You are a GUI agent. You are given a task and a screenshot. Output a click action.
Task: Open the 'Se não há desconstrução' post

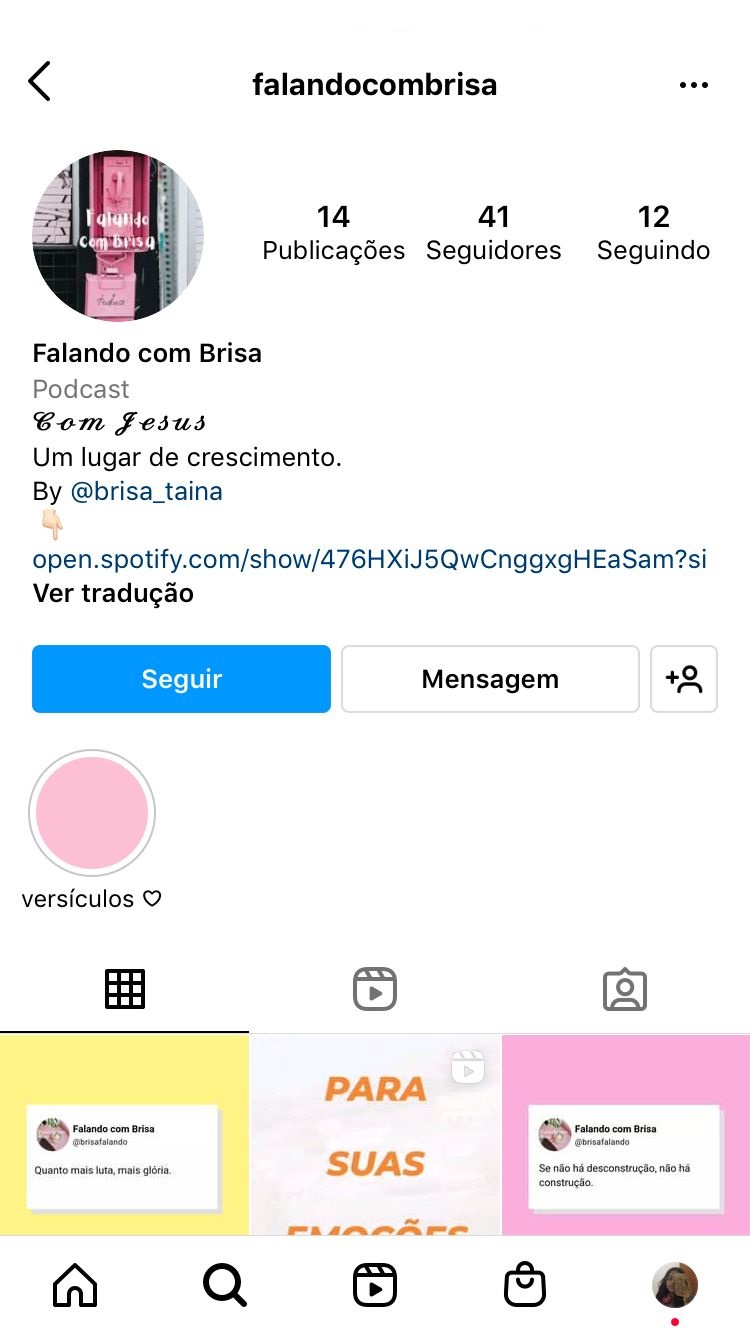point(626,1135)
